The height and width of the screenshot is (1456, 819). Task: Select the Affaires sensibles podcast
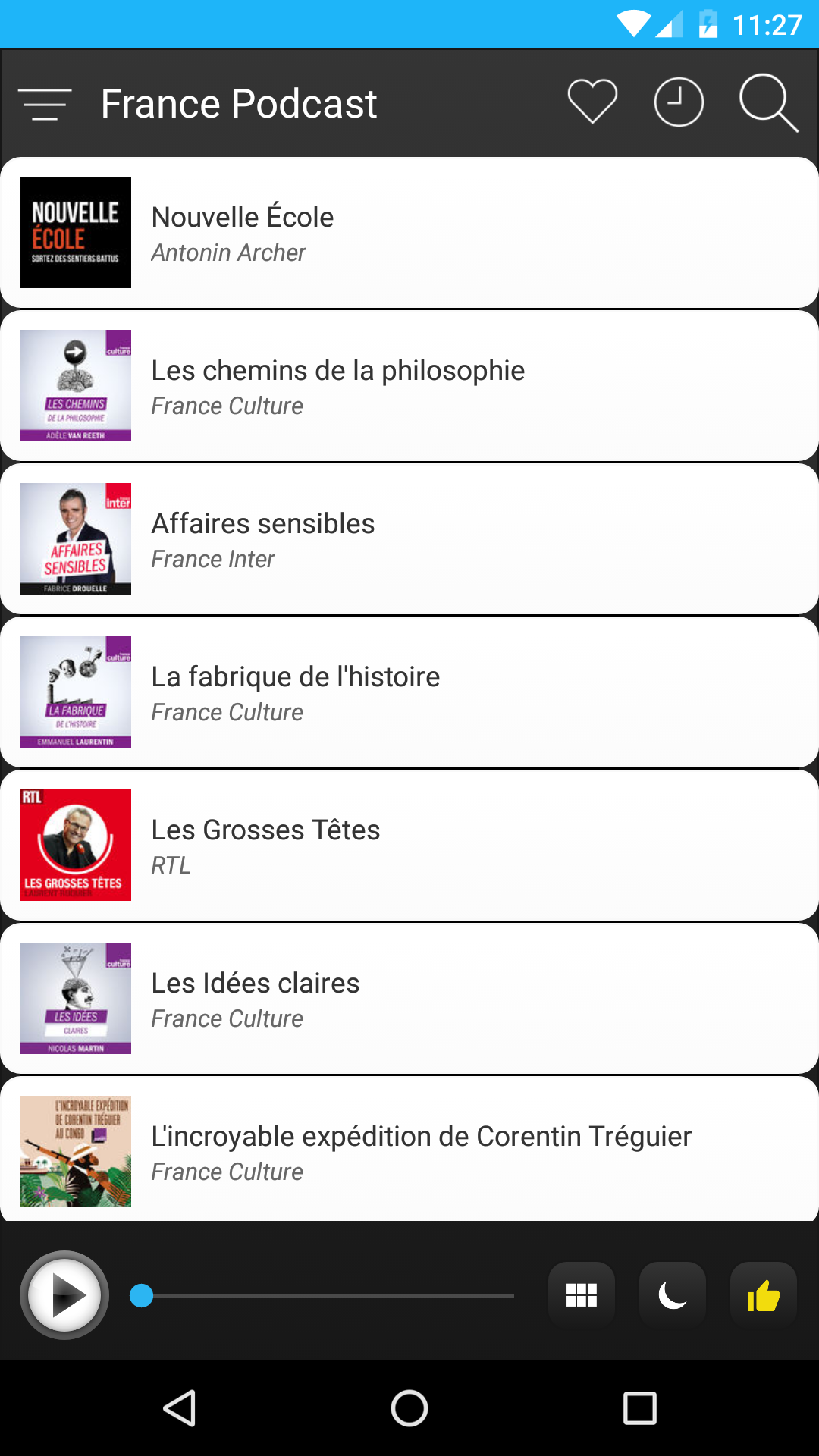tap(409, 539)
